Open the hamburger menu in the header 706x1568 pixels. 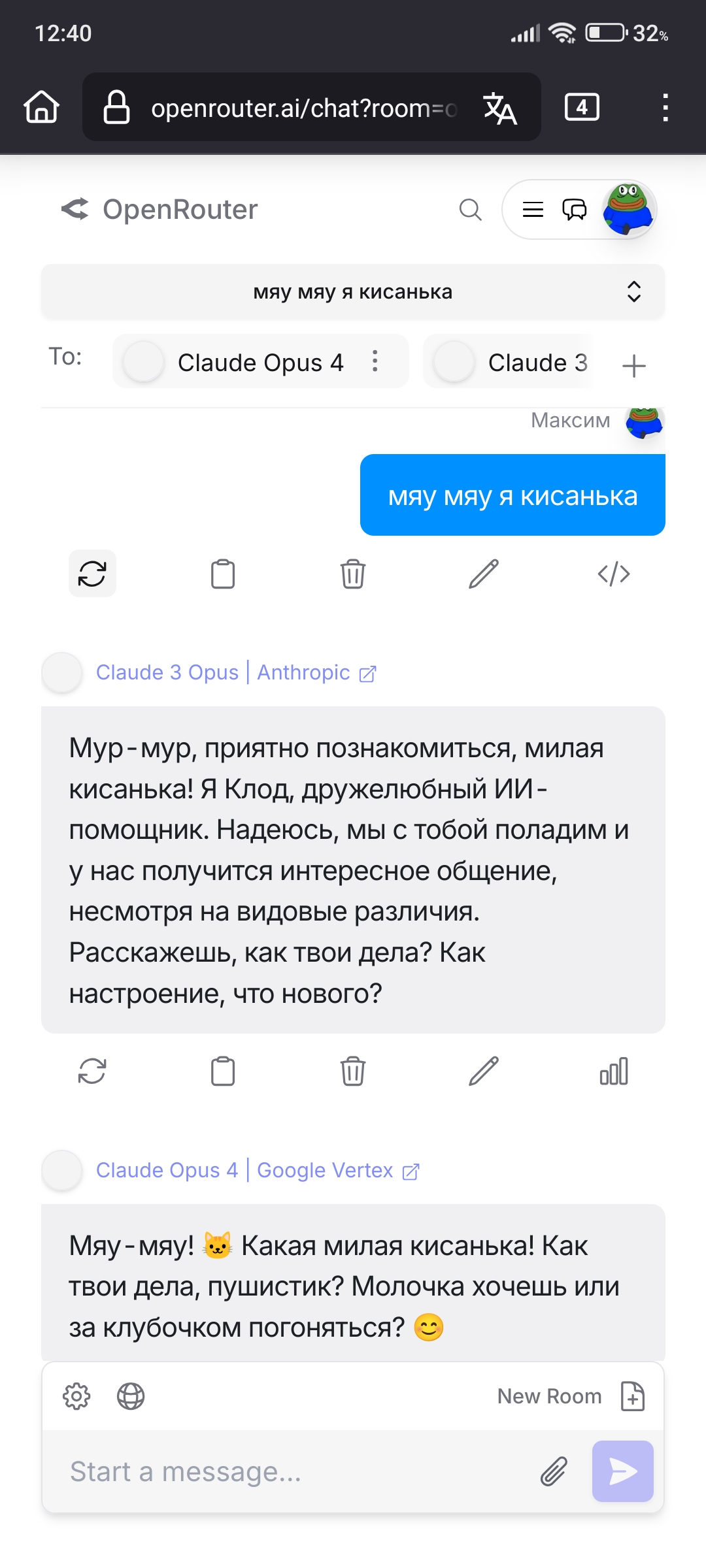(533, 210)
